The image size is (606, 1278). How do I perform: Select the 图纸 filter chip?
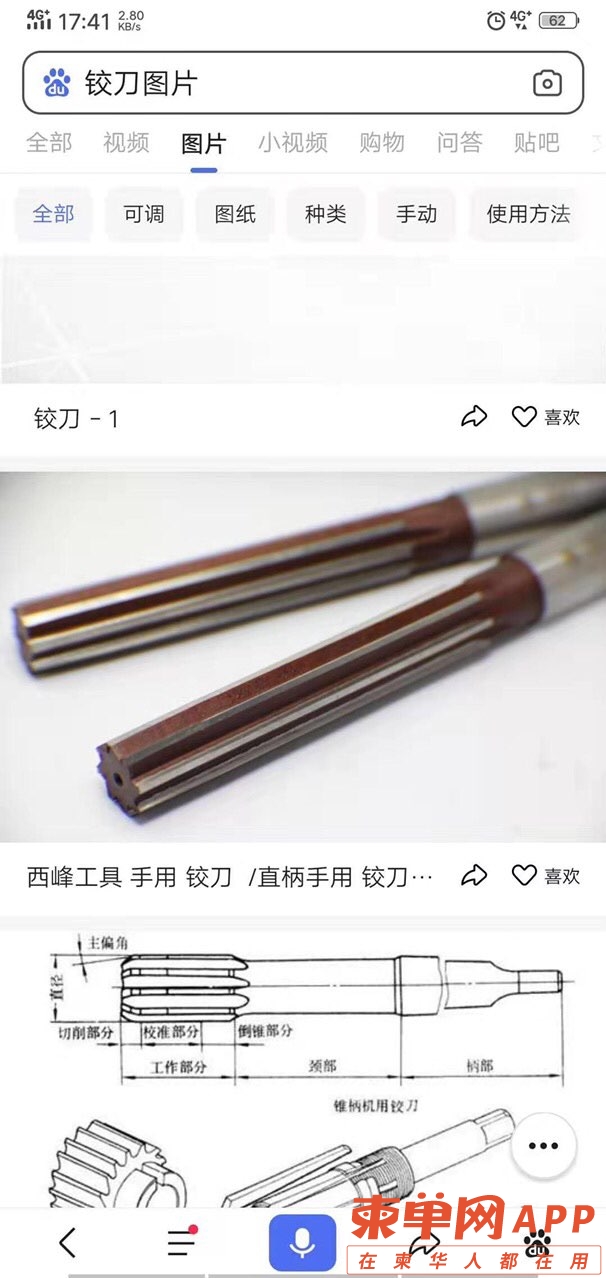point(235,214)
